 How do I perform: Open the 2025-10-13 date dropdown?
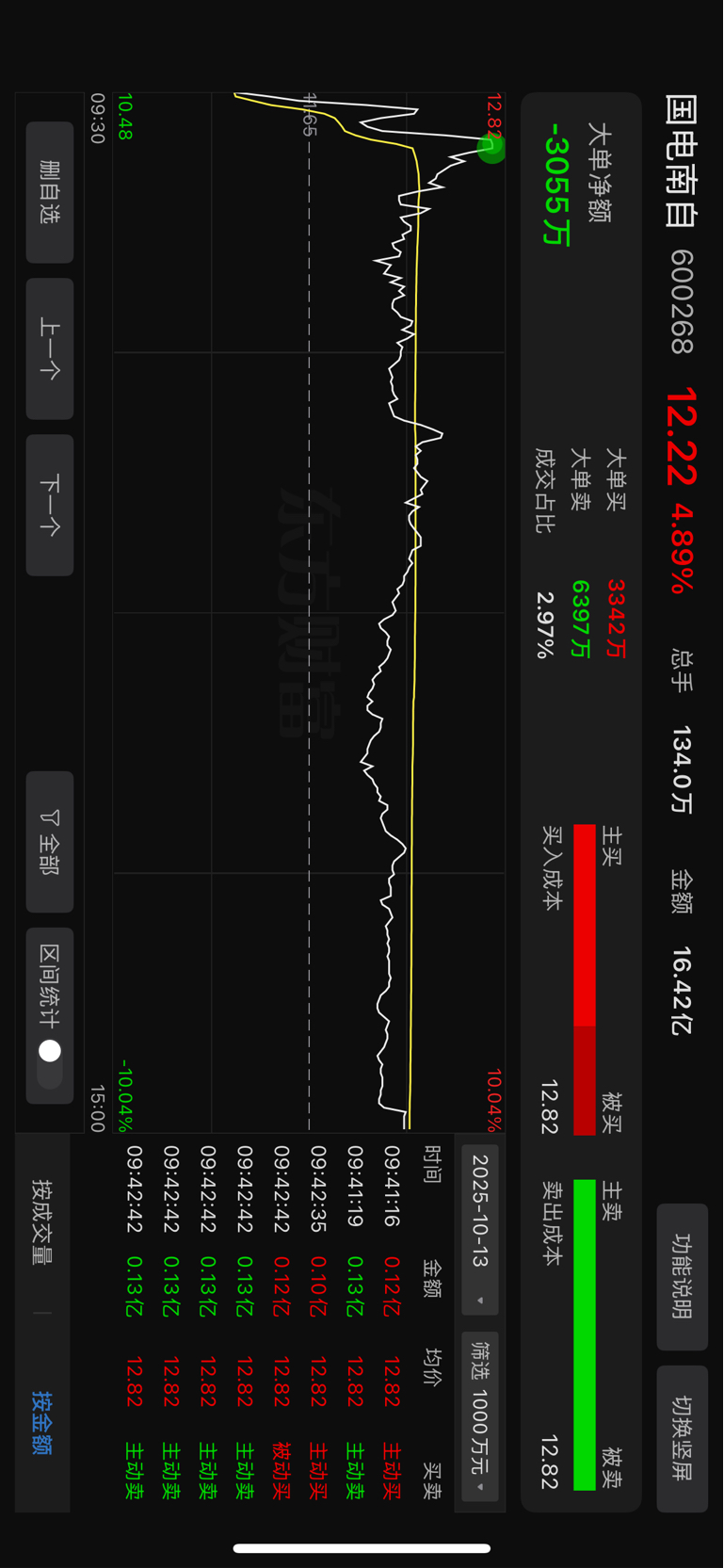[x=480, y=1229]
